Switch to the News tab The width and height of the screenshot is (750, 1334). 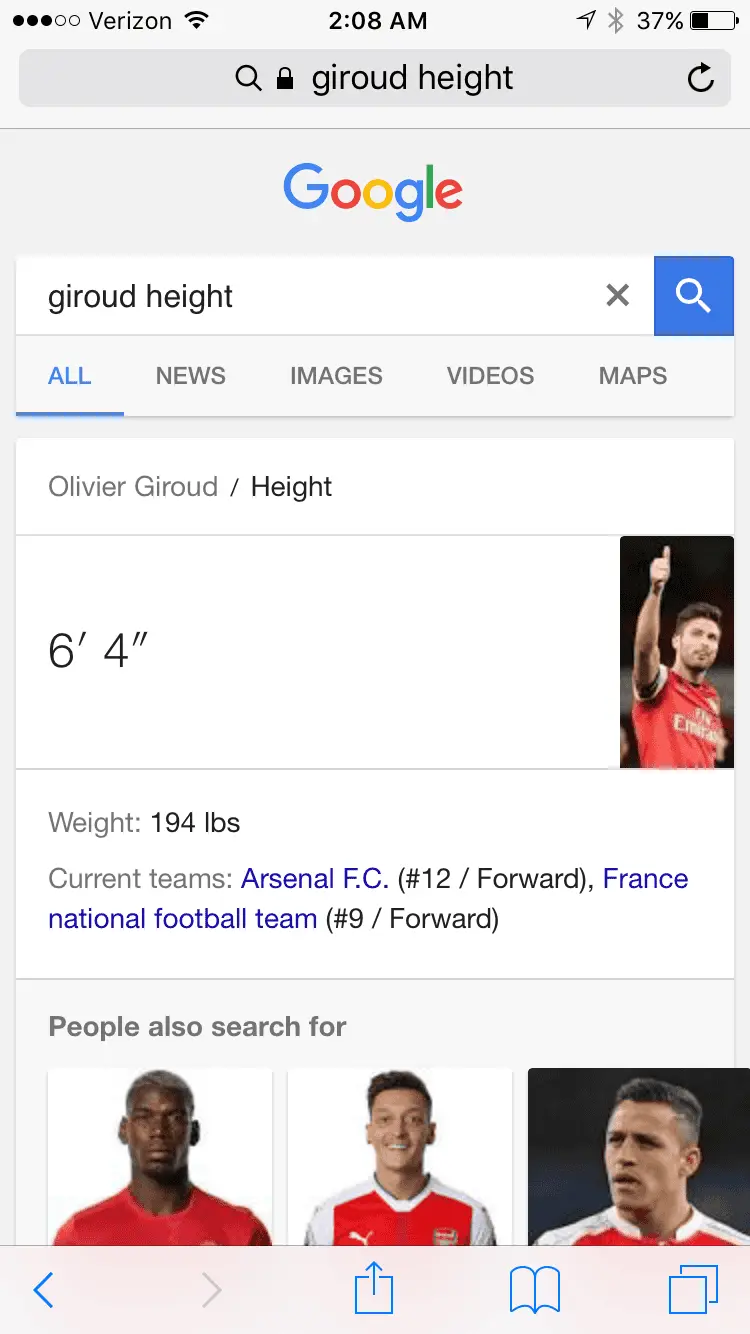[190, 376]
